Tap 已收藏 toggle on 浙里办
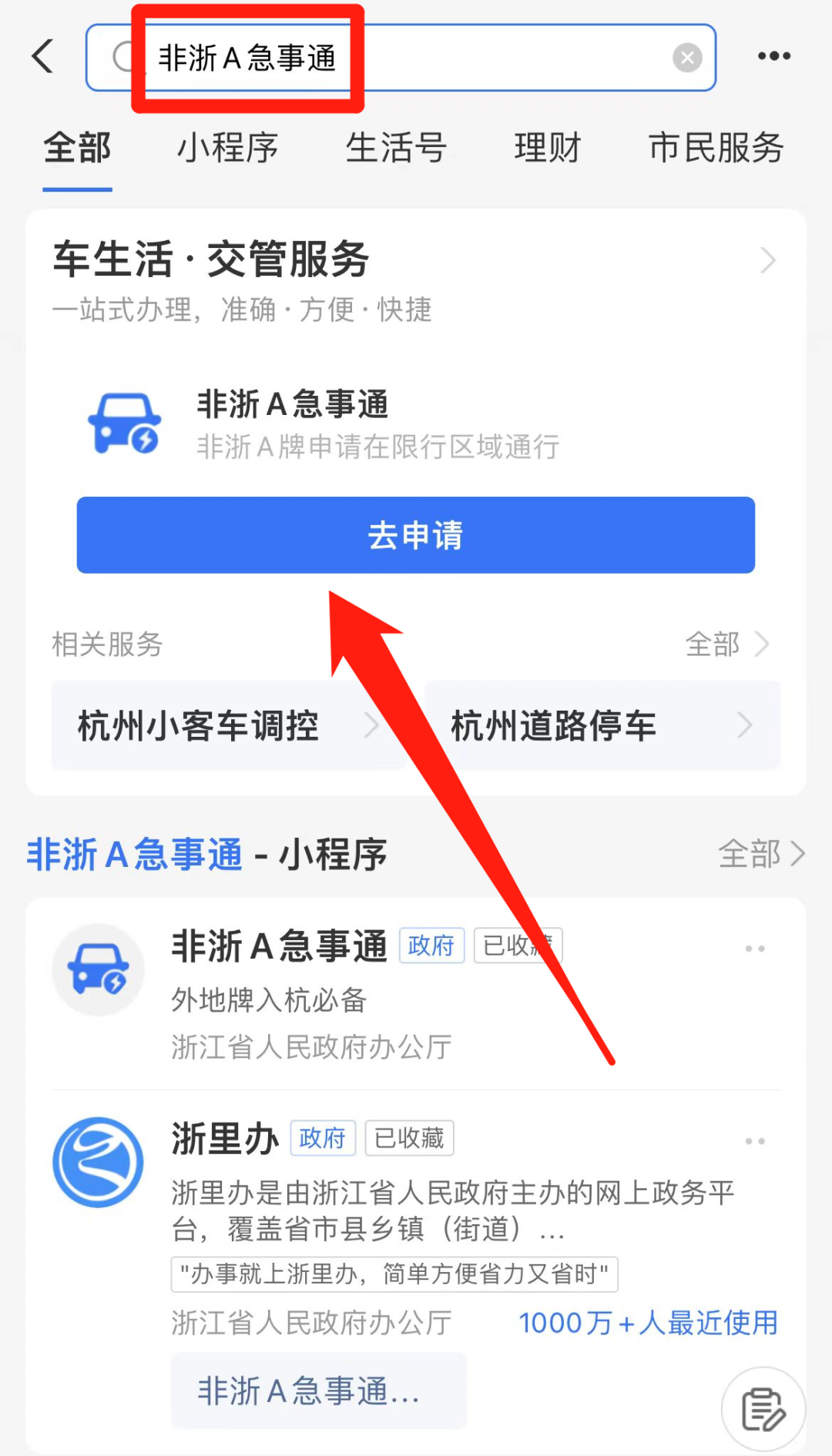Image resolution: width=832 pixels, height=1456 pixels. (x=409, y=1137)
